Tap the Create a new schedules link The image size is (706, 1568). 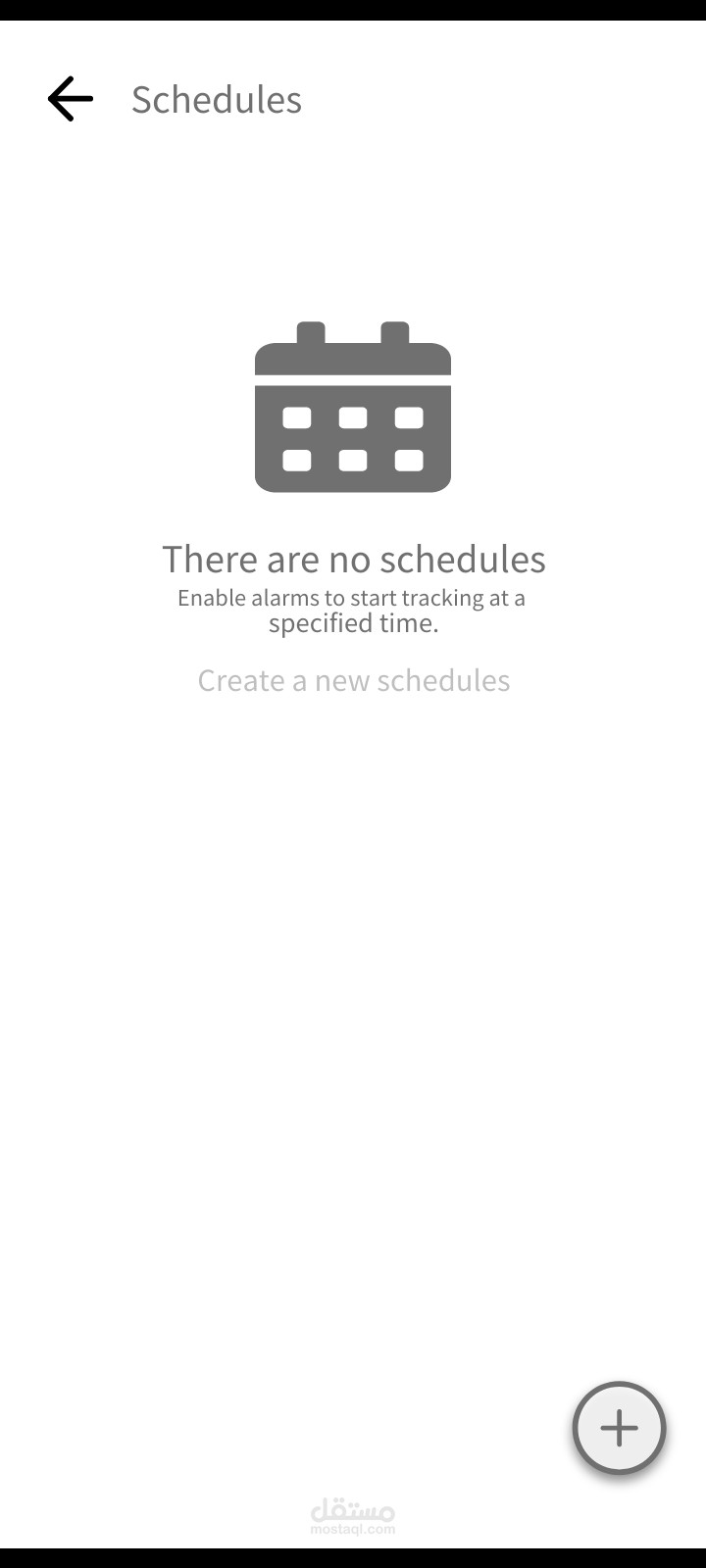354,680
